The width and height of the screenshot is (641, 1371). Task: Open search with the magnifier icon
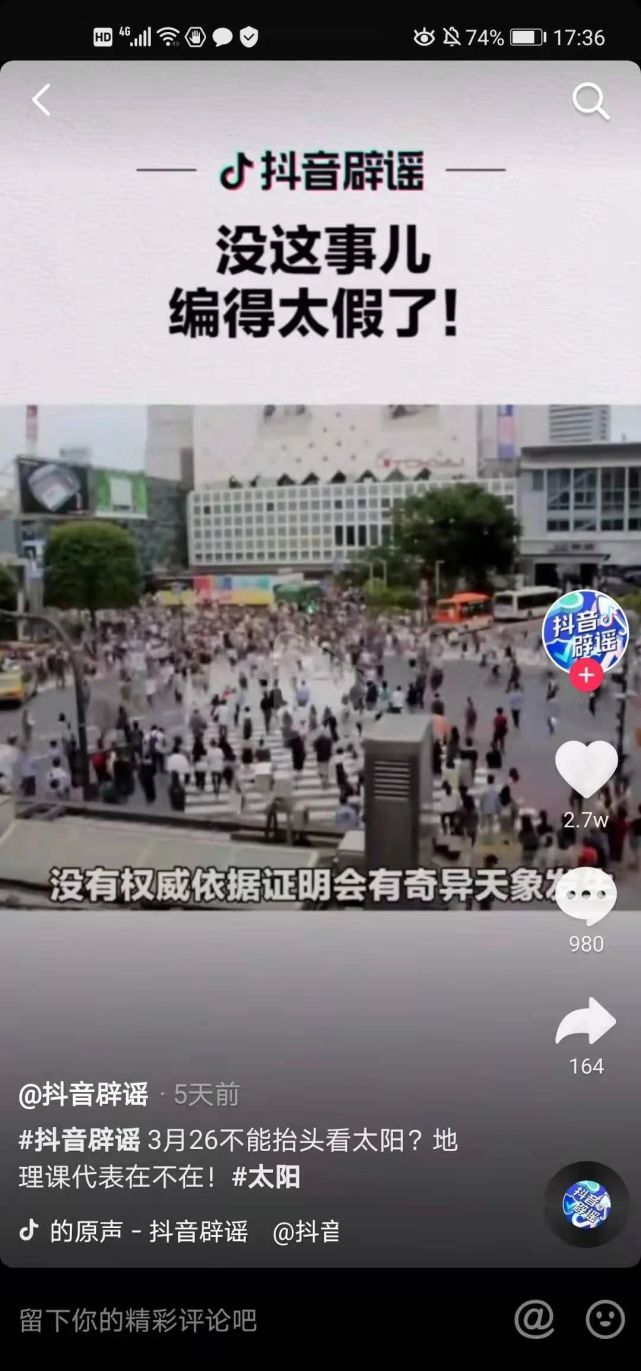[x=590, y=101]
